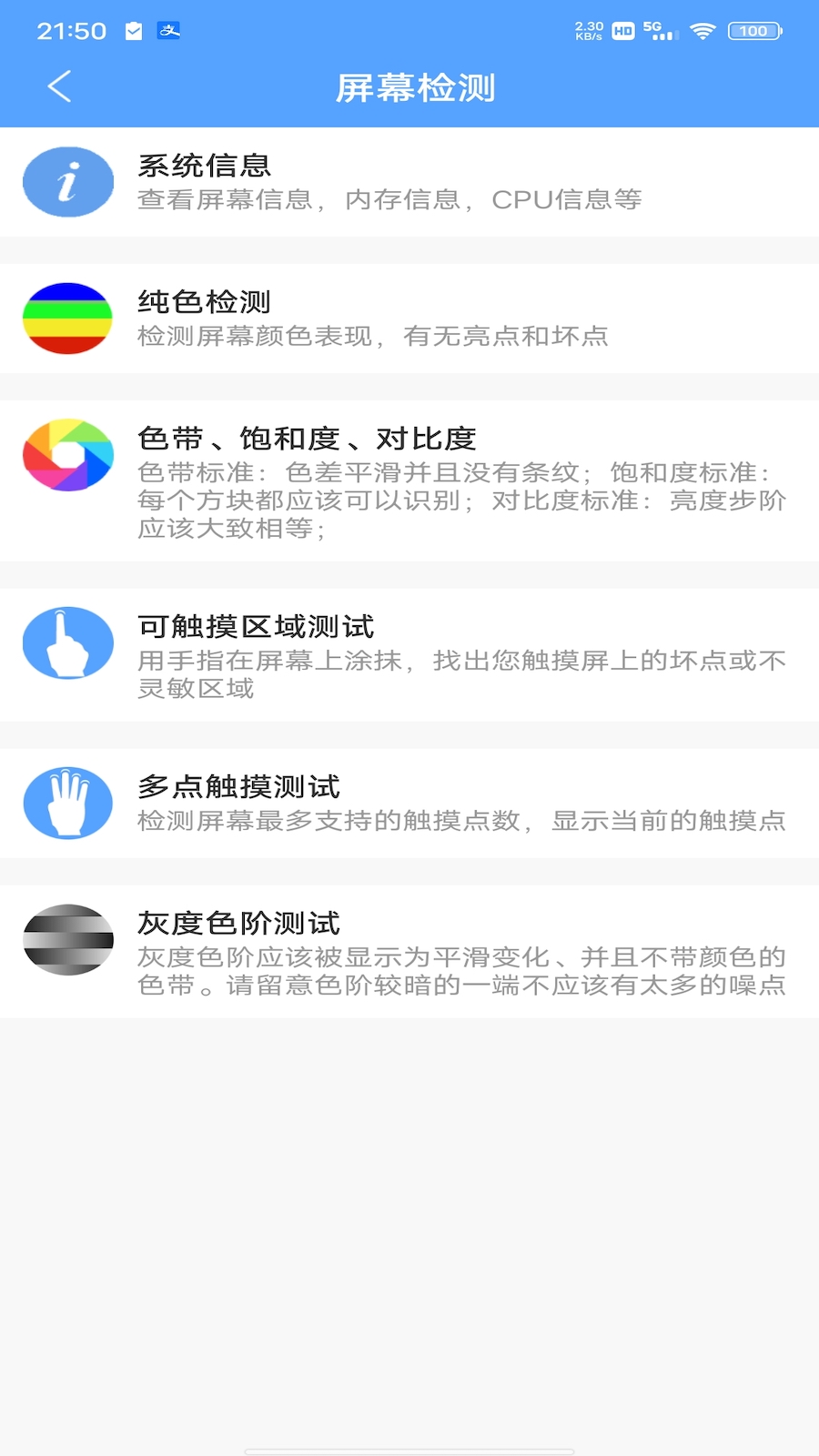The height and width of the screenshot is (1456, 819).
Task: Tap the HD icon in the status bar
Action: click(621, 30)
